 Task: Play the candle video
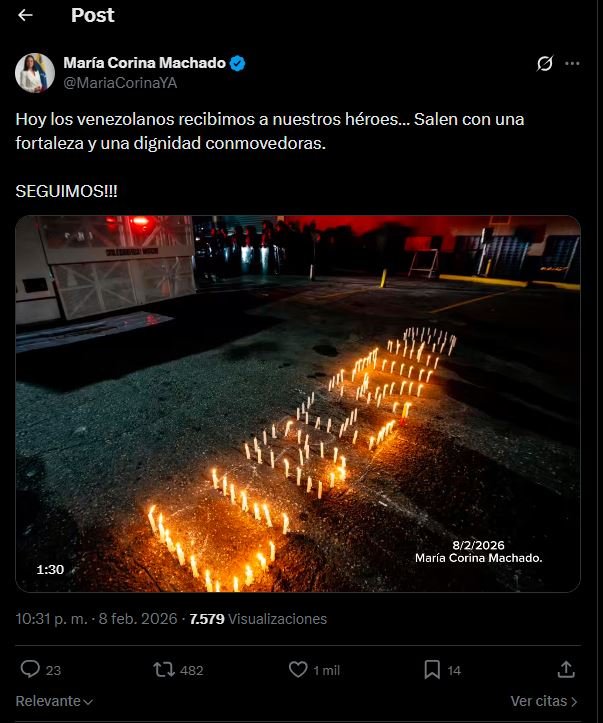click(x=298, y=404)
